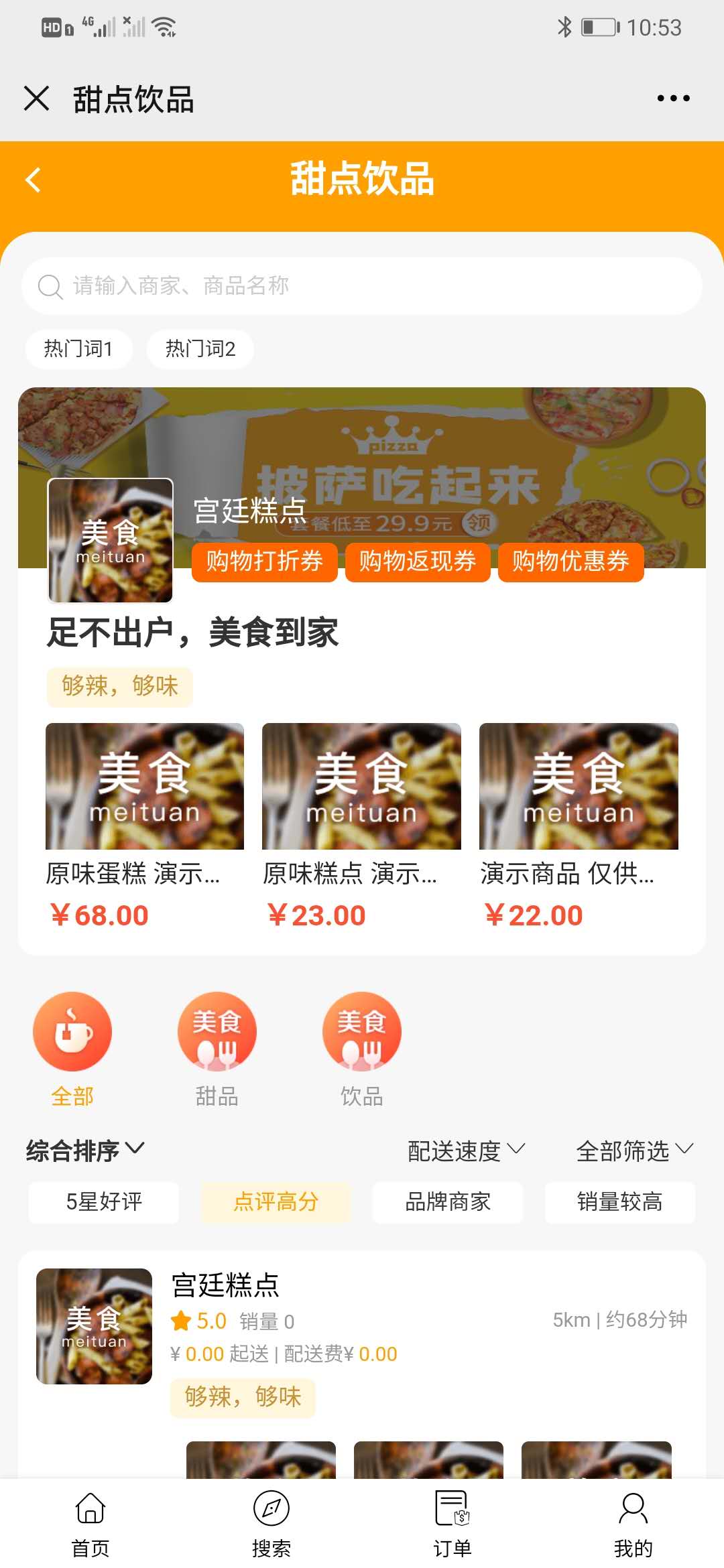Tap the 热门词1 hot keyword tag

click(x=78, y=349)
